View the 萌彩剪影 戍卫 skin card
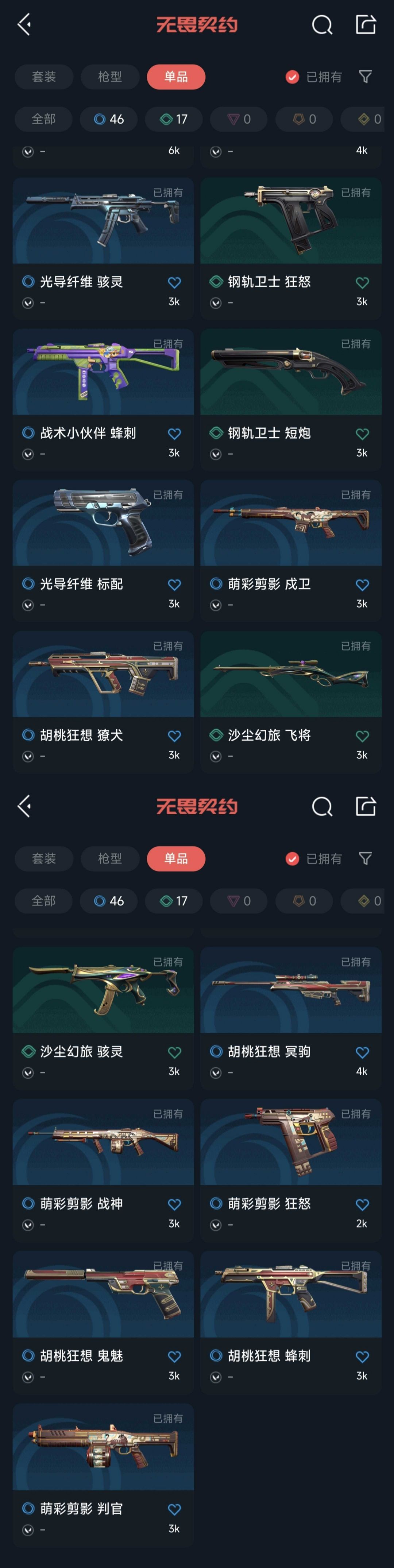 tap(290, 550)
